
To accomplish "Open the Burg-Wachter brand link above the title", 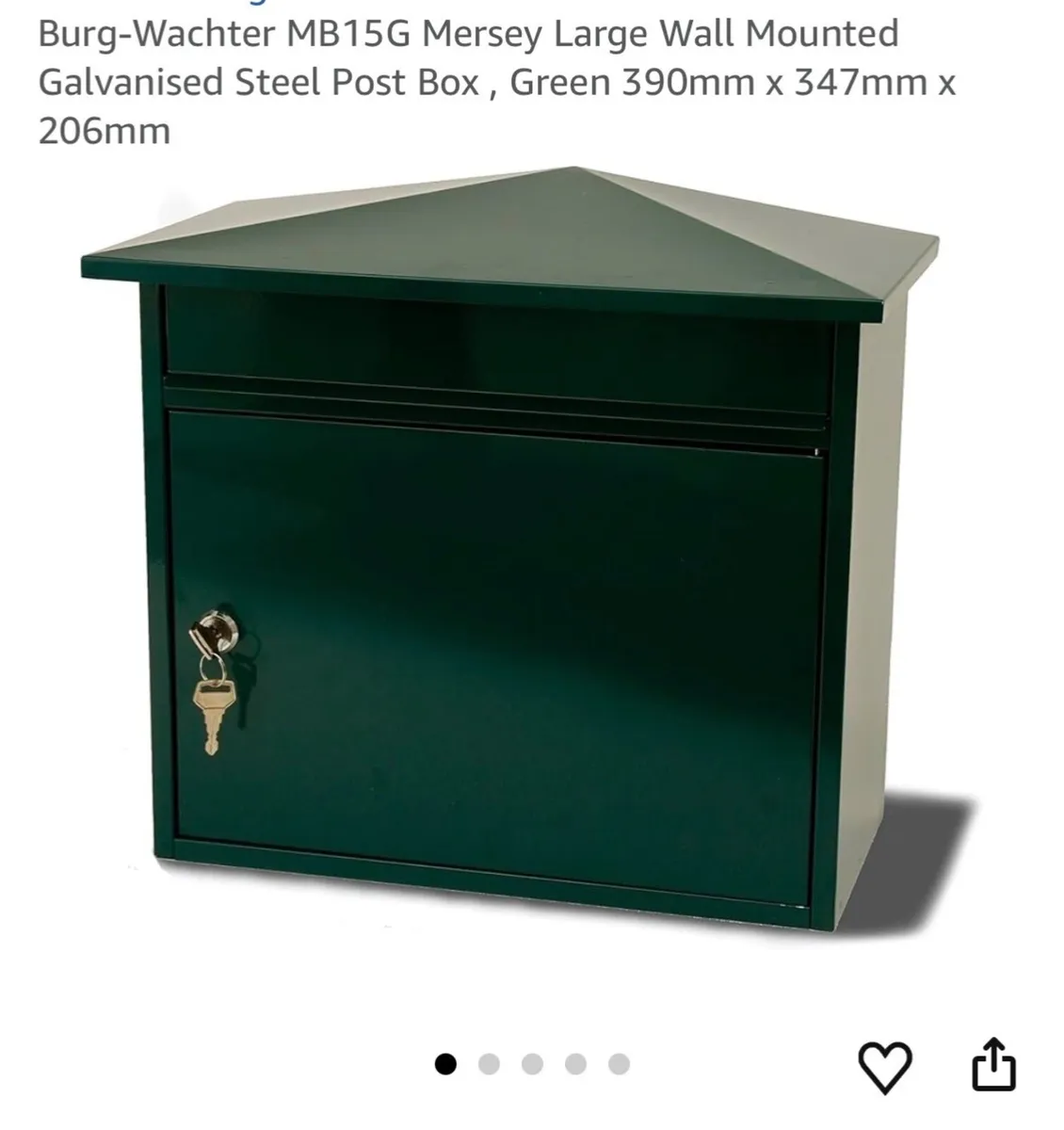I will pyautogui.click(x=254, y=3).
